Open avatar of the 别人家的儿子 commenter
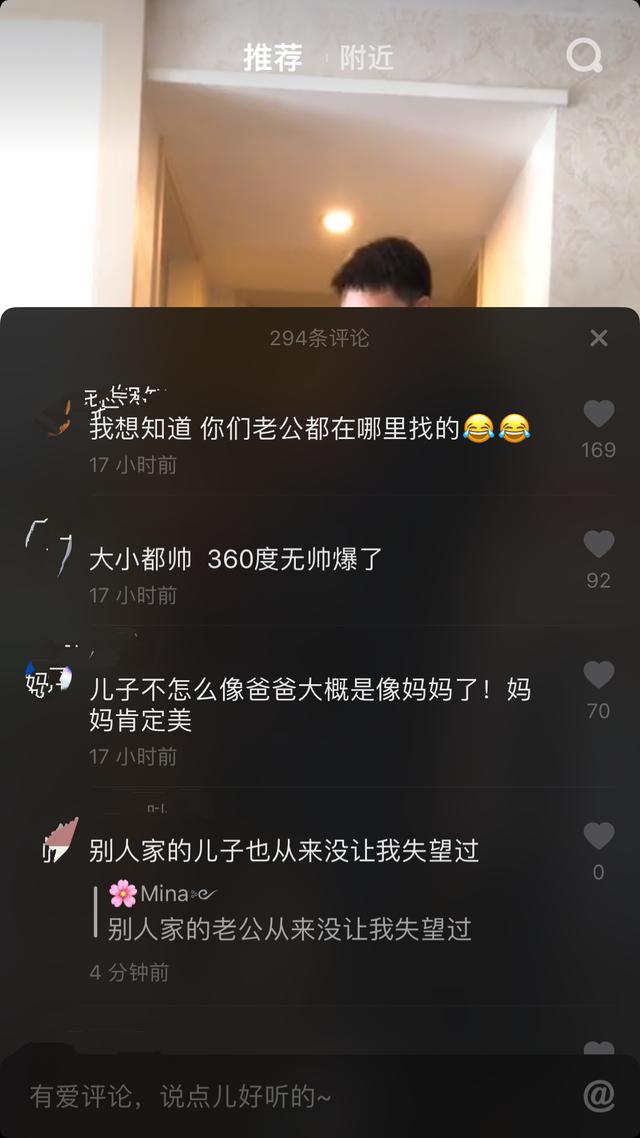Viewport: 640px width, 1138px height. pos(58,840)
